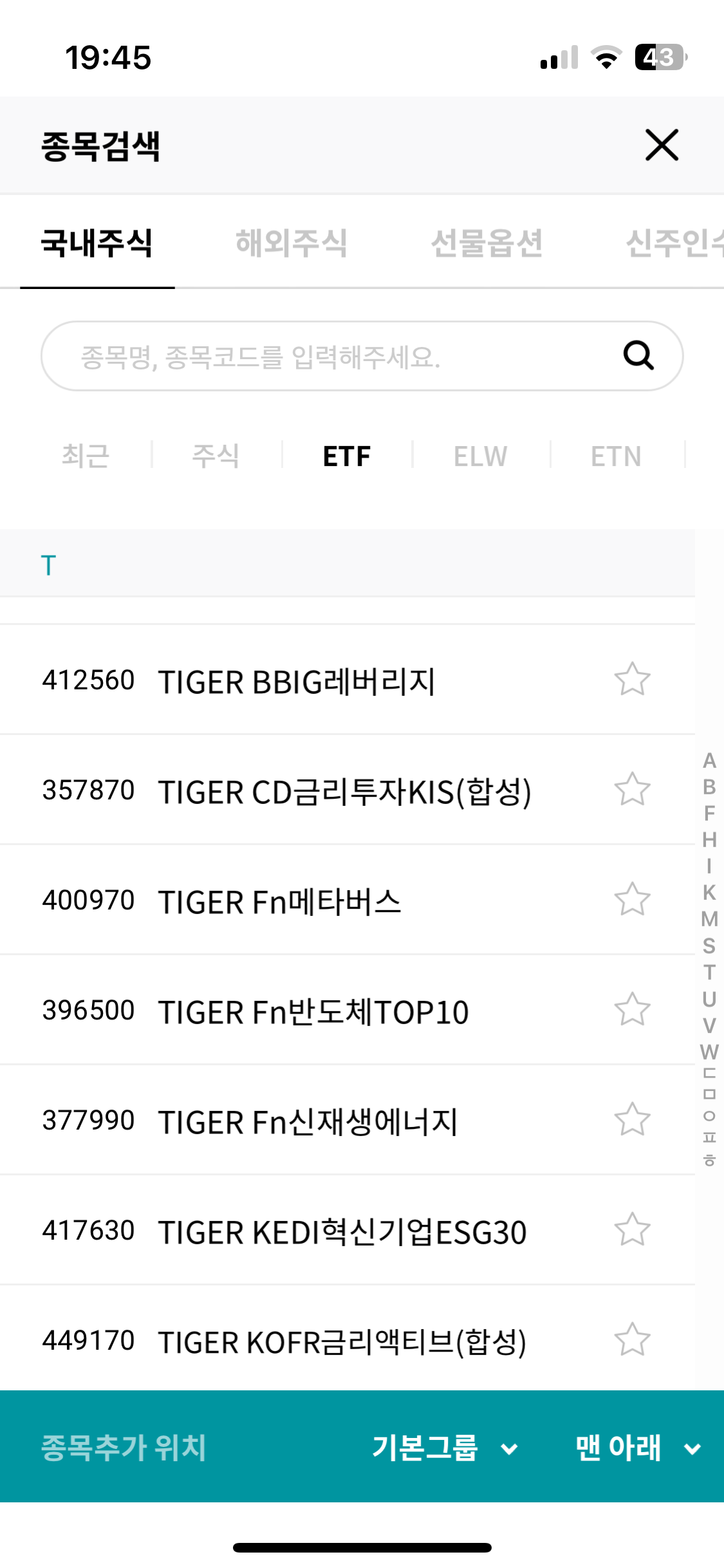Select the 최근 filter
Image resolution: width=724 pixels, height=1568 pixels.
point(86,456)
